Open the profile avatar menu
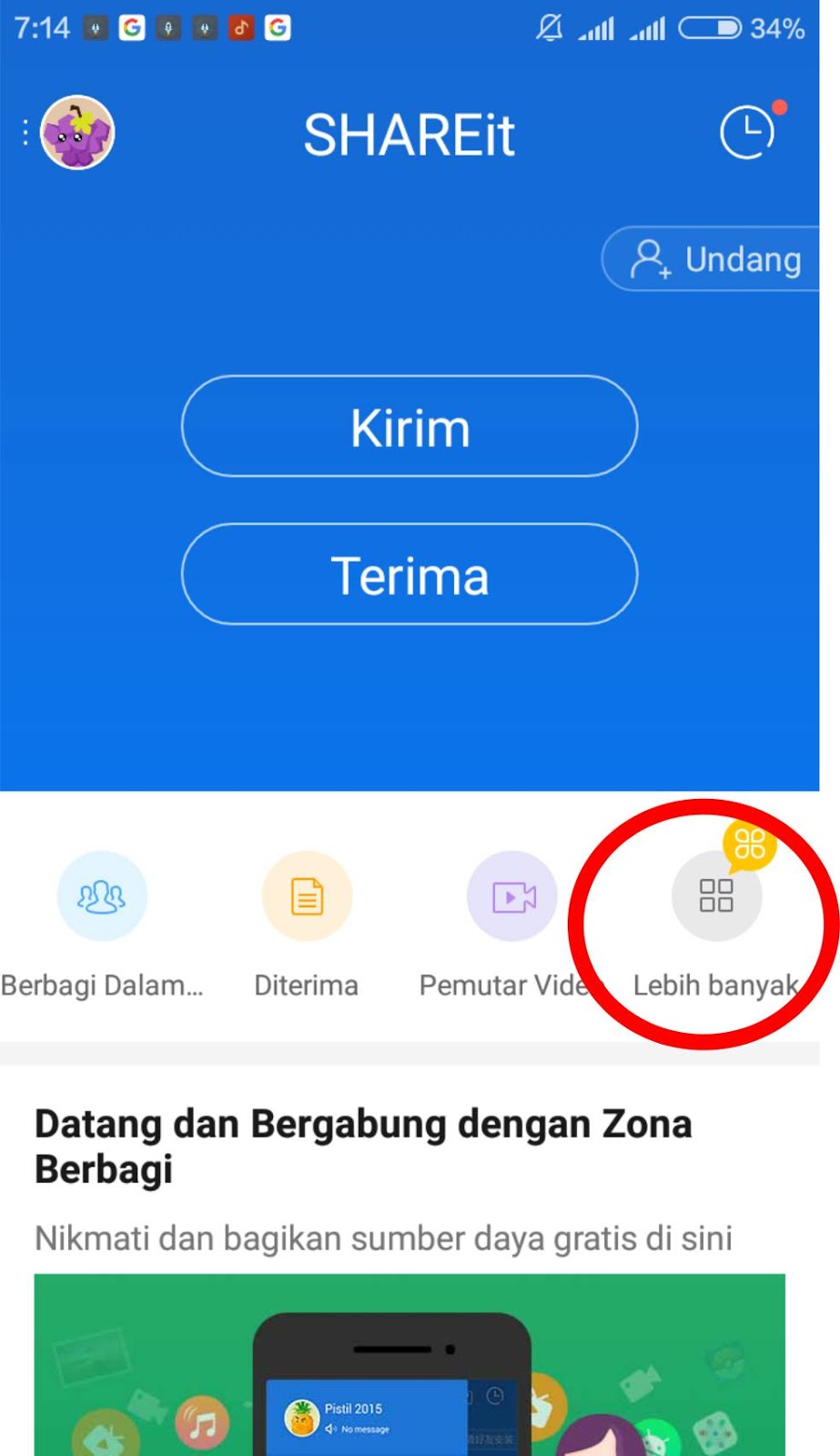This screenshot has width=840, height=1456. [x=77, y=133]
